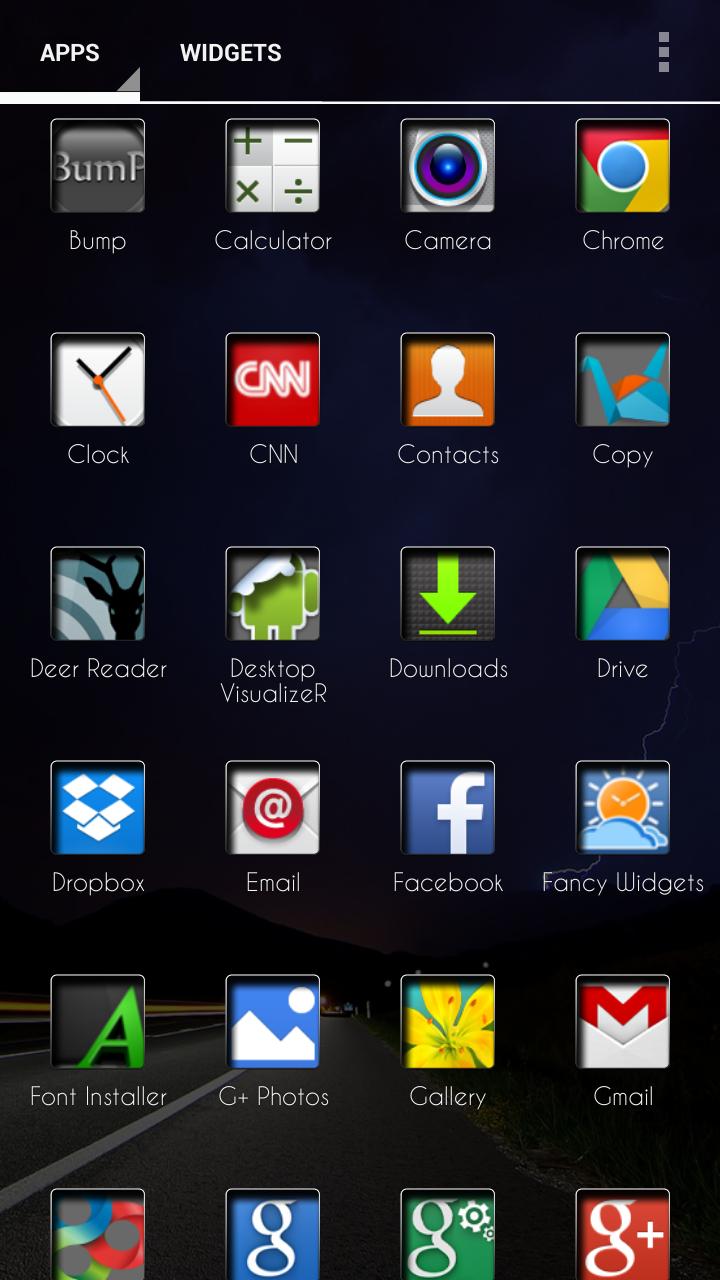Launch Facebook
The image size is (720, 1280).
pos(448,808)
